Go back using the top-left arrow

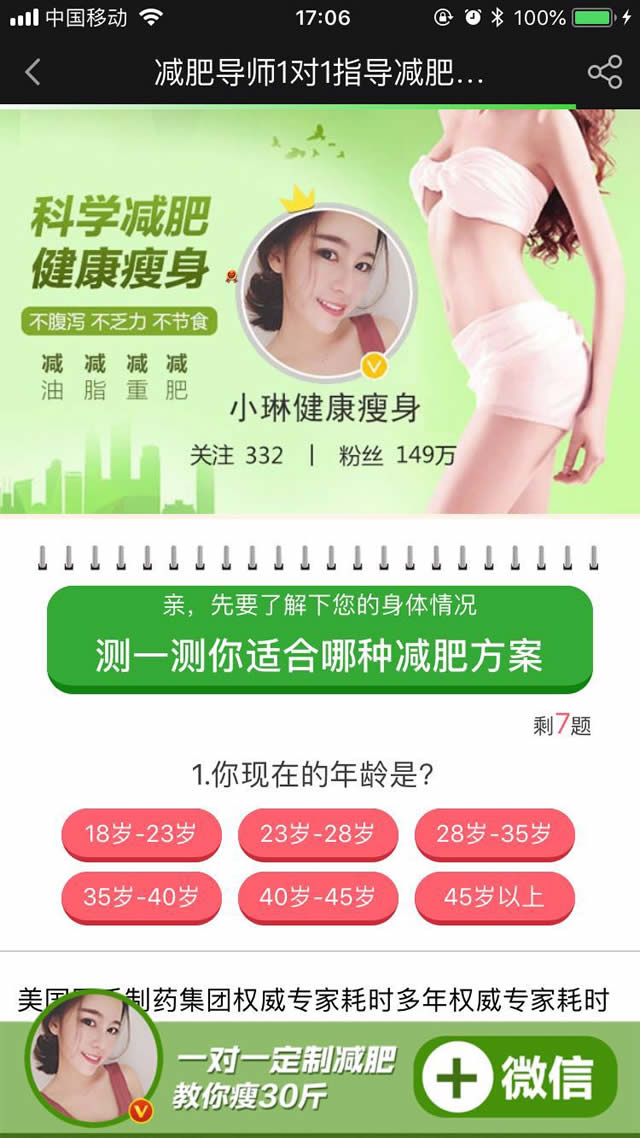coord(33,72)
